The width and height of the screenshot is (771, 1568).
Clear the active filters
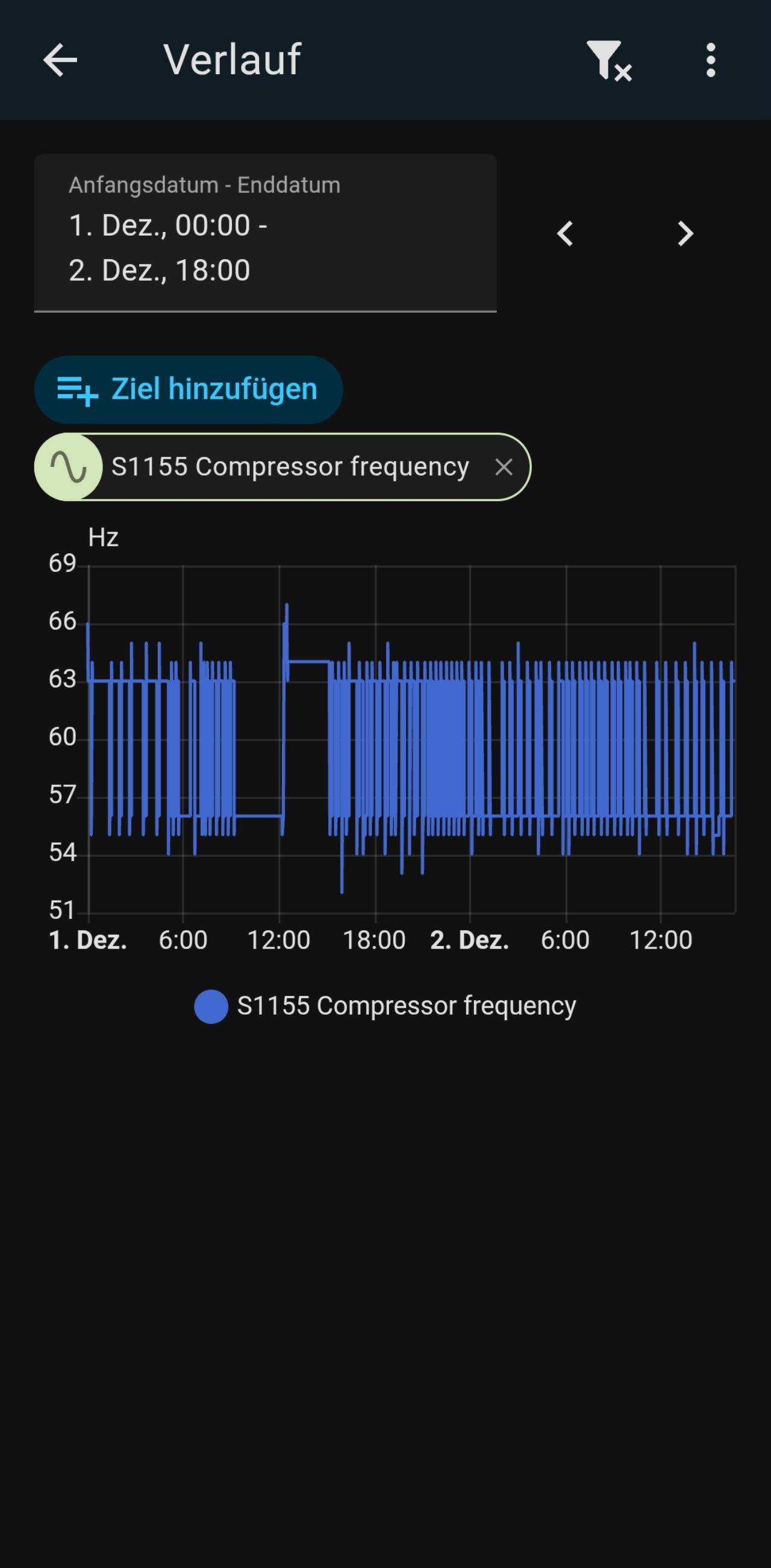pyautogui.click(x=608, y=60)
